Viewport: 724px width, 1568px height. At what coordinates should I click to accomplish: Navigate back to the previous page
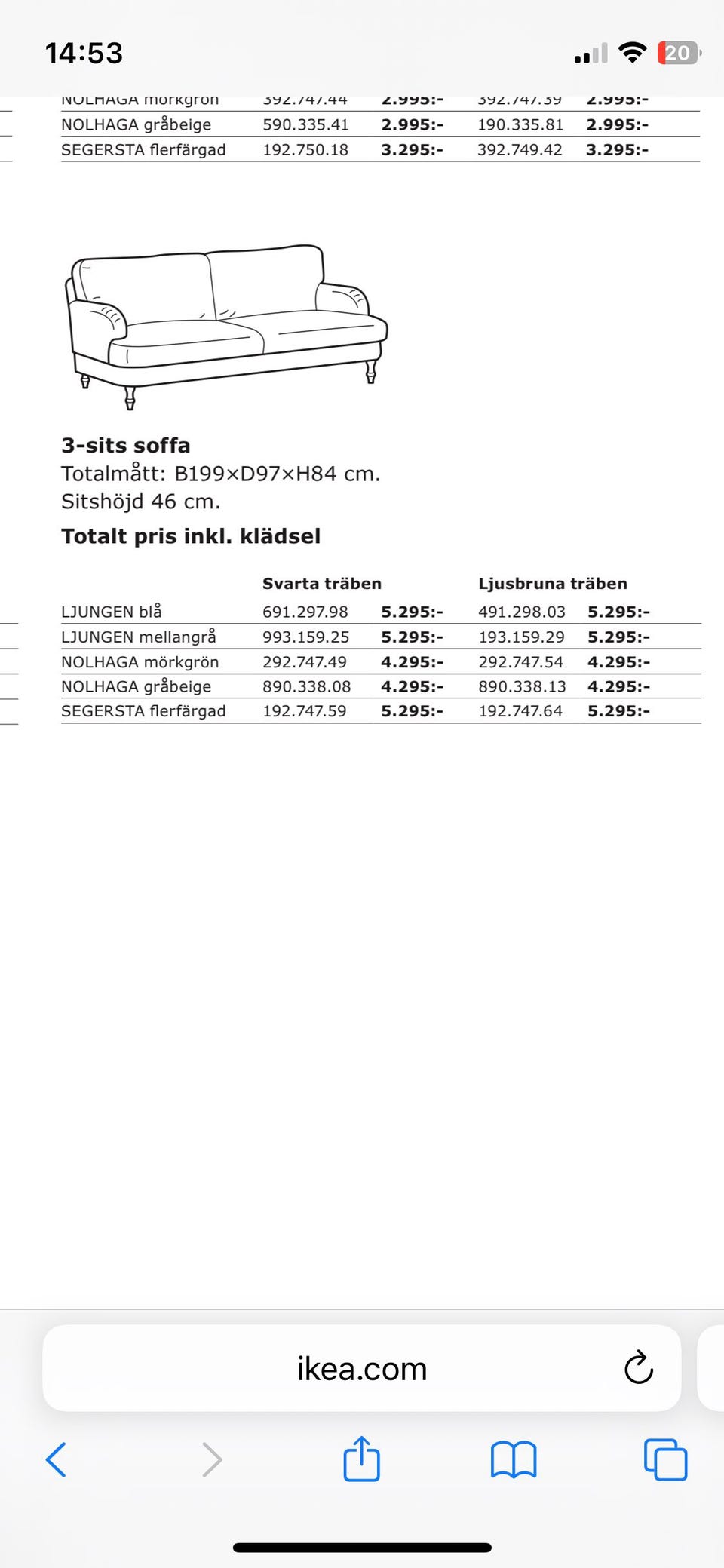(x=57, y=1459)
